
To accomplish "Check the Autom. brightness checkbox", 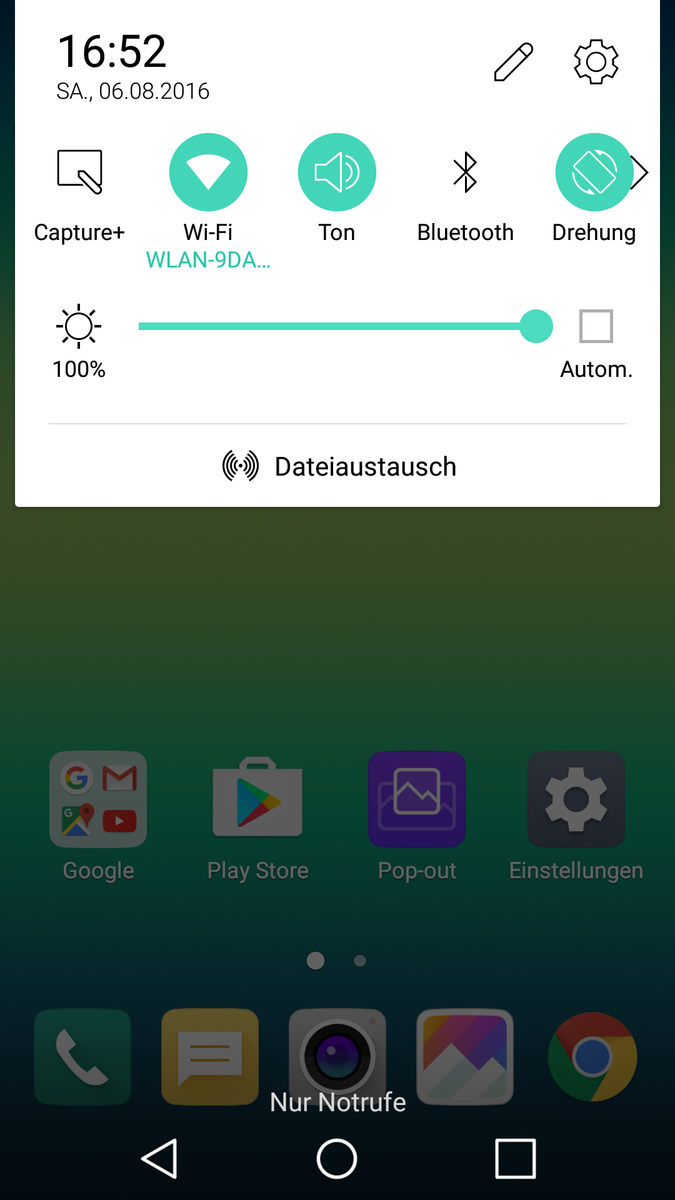I will [596, 326].
